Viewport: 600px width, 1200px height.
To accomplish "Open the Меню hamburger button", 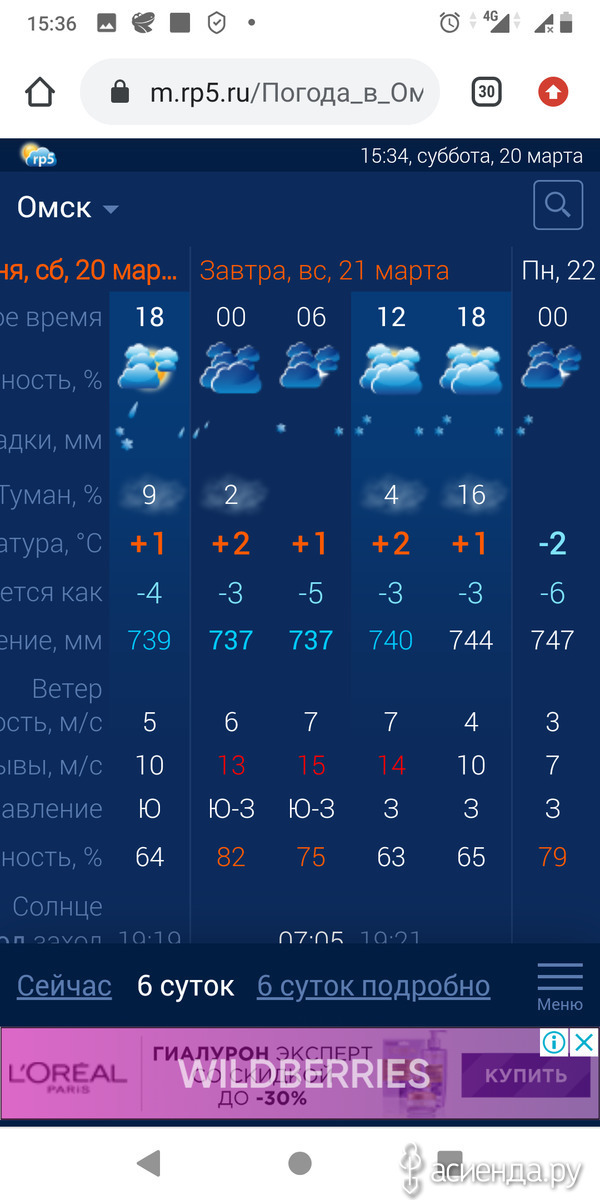I will click(x=560, y=986).
